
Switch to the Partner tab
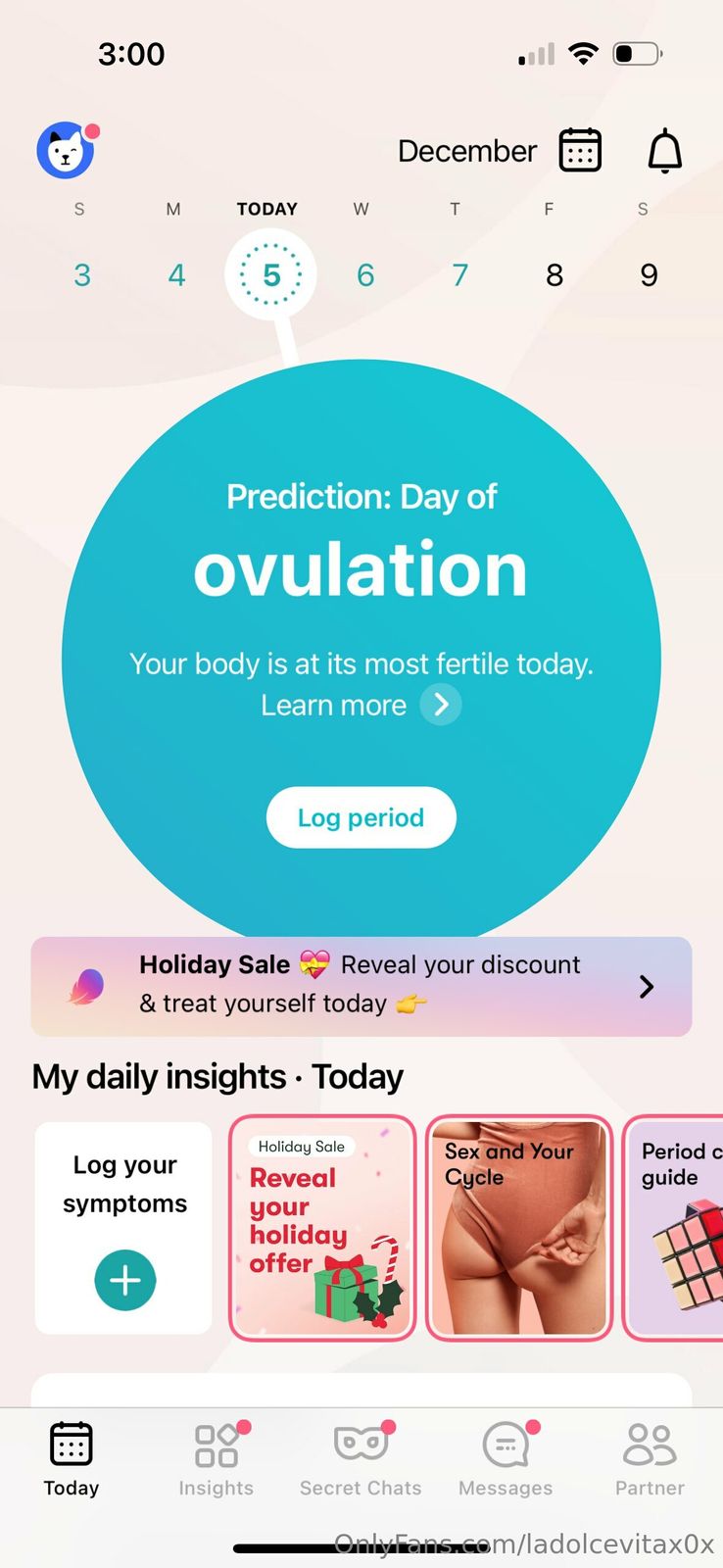(650, 1458)
